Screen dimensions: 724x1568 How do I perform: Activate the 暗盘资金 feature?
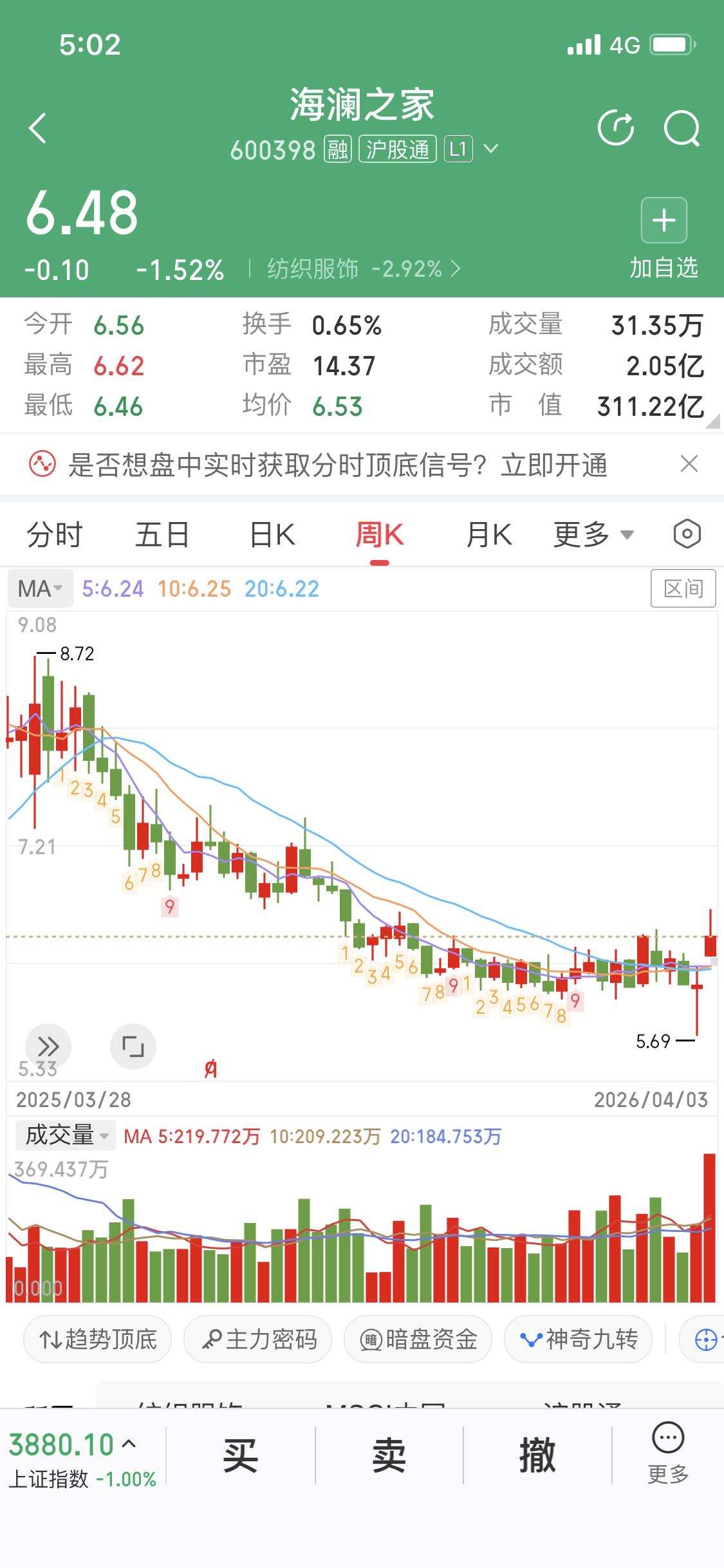click(417, 1339)
